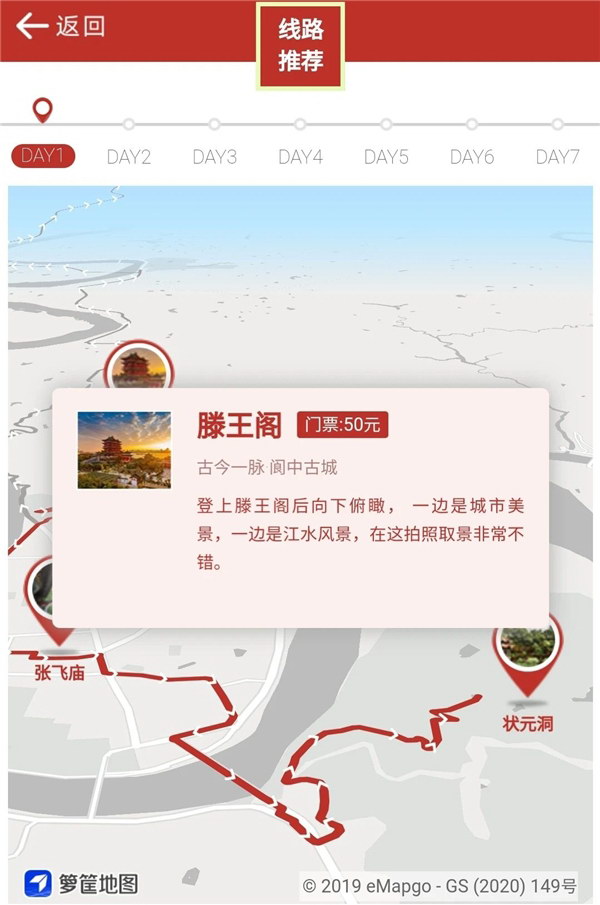
Task: Switch to the DAY3 itinerary
Action: [x=214, y=156]
